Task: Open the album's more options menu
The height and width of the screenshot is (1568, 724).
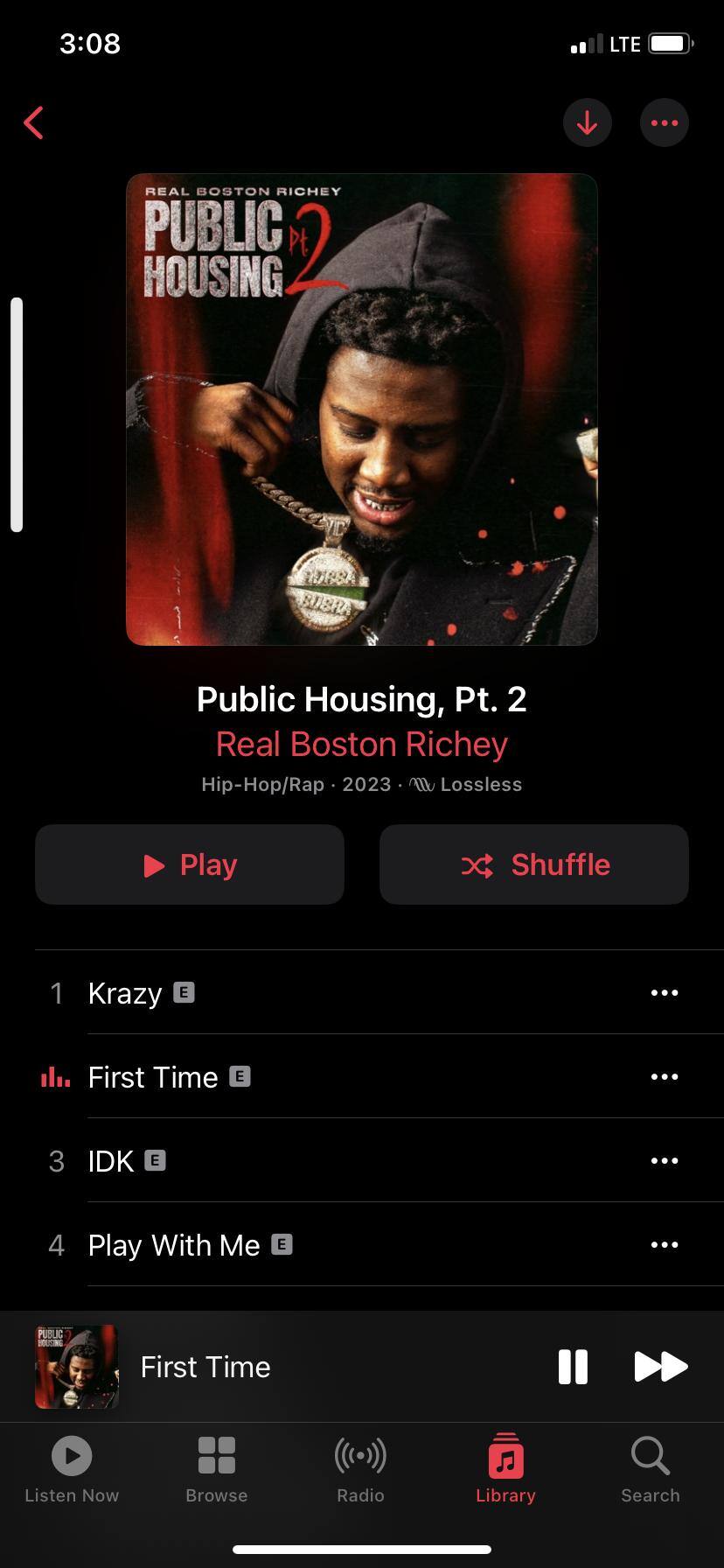Action: pyautogui.click(x=664, y=123)
